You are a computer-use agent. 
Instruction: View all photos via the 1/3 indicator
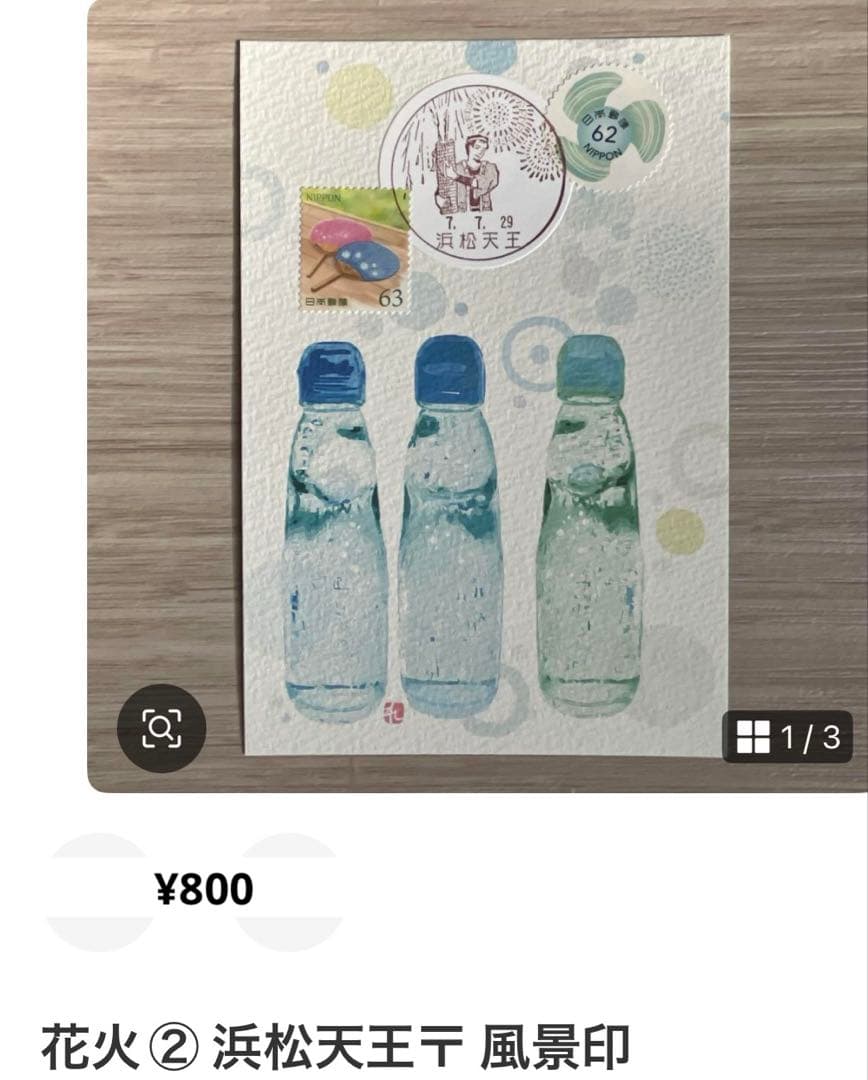[787, 738]
